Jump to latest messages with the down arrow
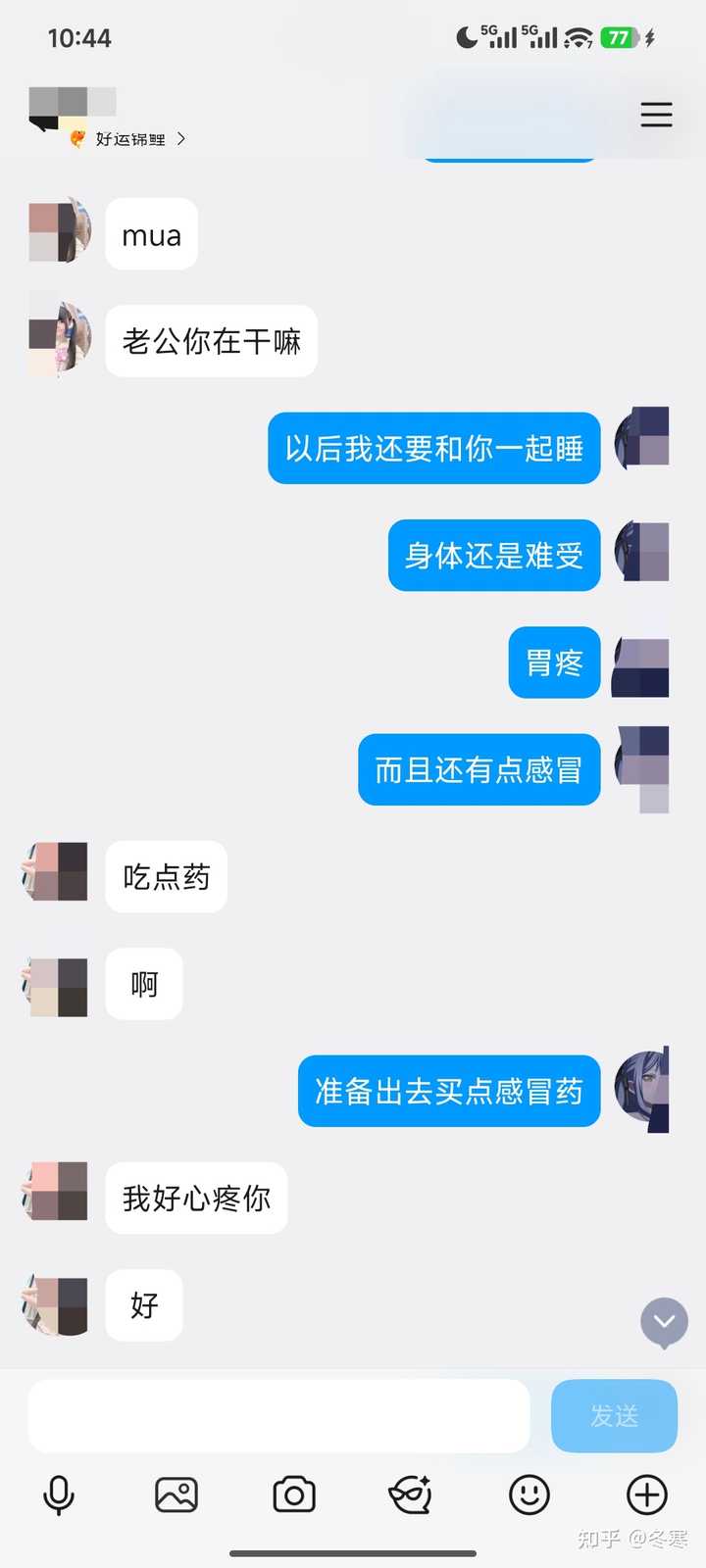 click(x=664, y=1322)
